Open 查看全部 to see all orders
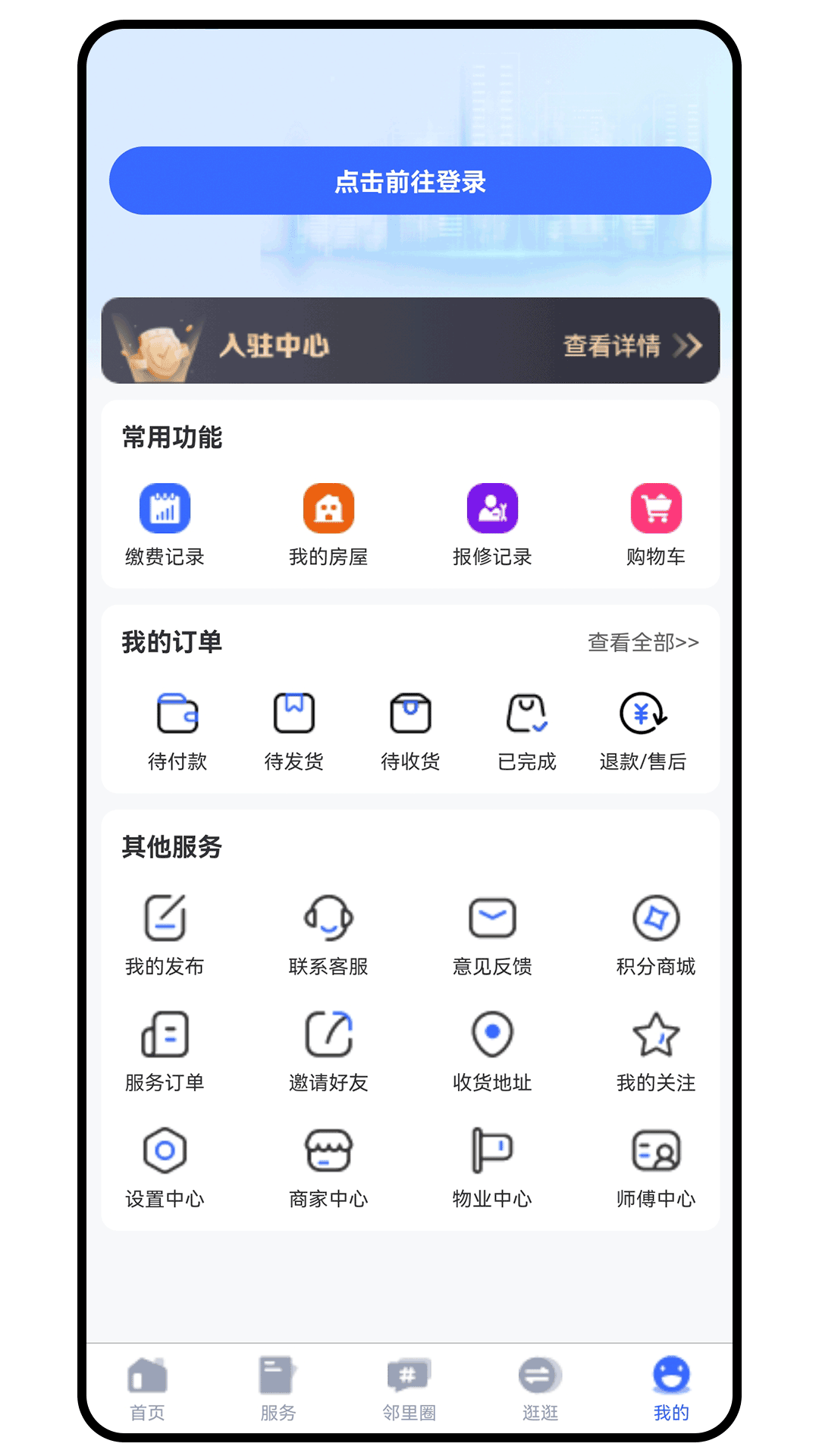819x1456 pixels. (x=643, y=642)
